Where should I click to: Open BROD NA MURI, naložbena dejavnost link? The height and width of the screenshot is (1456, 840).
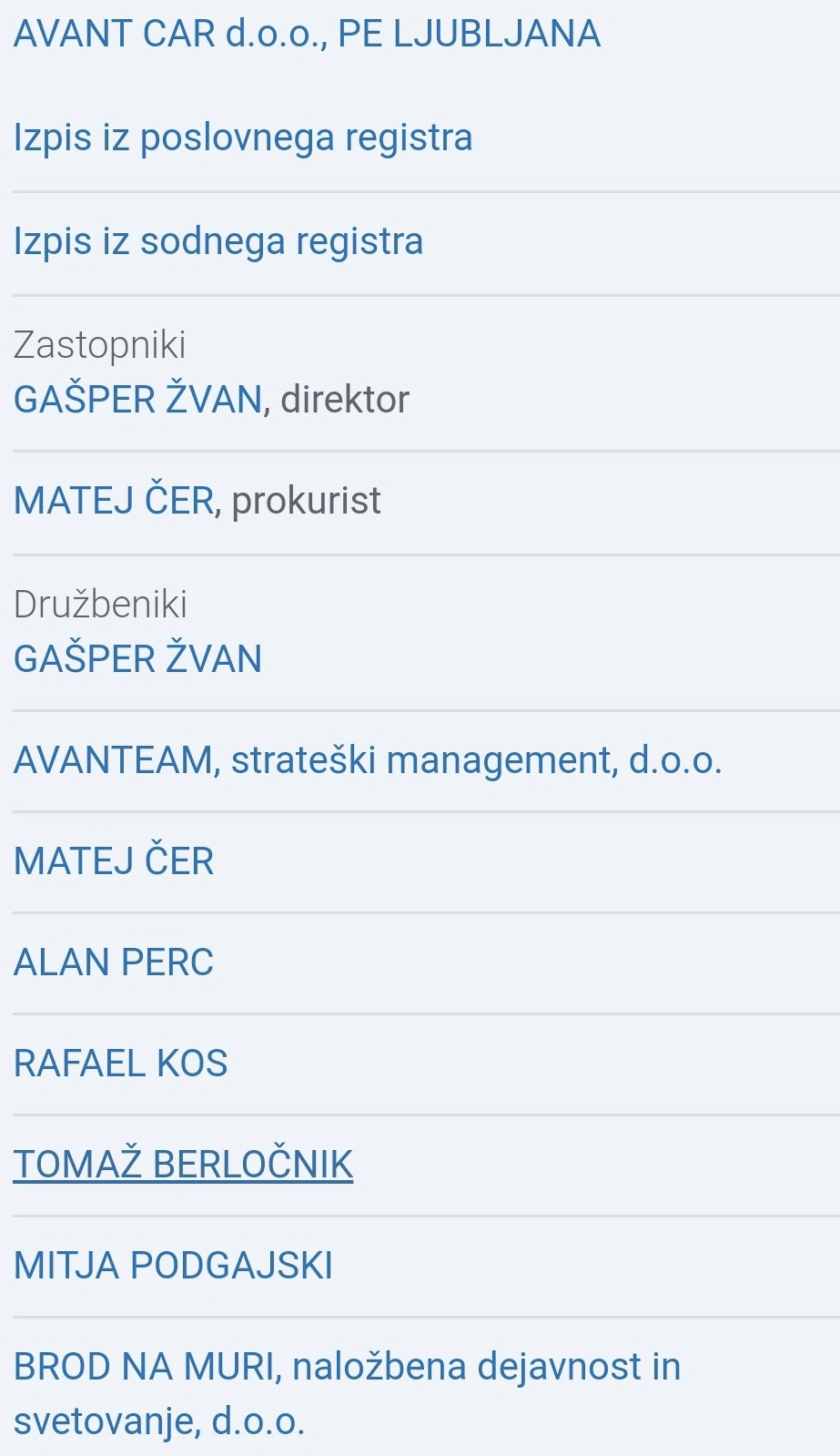tap(347, 1367)
